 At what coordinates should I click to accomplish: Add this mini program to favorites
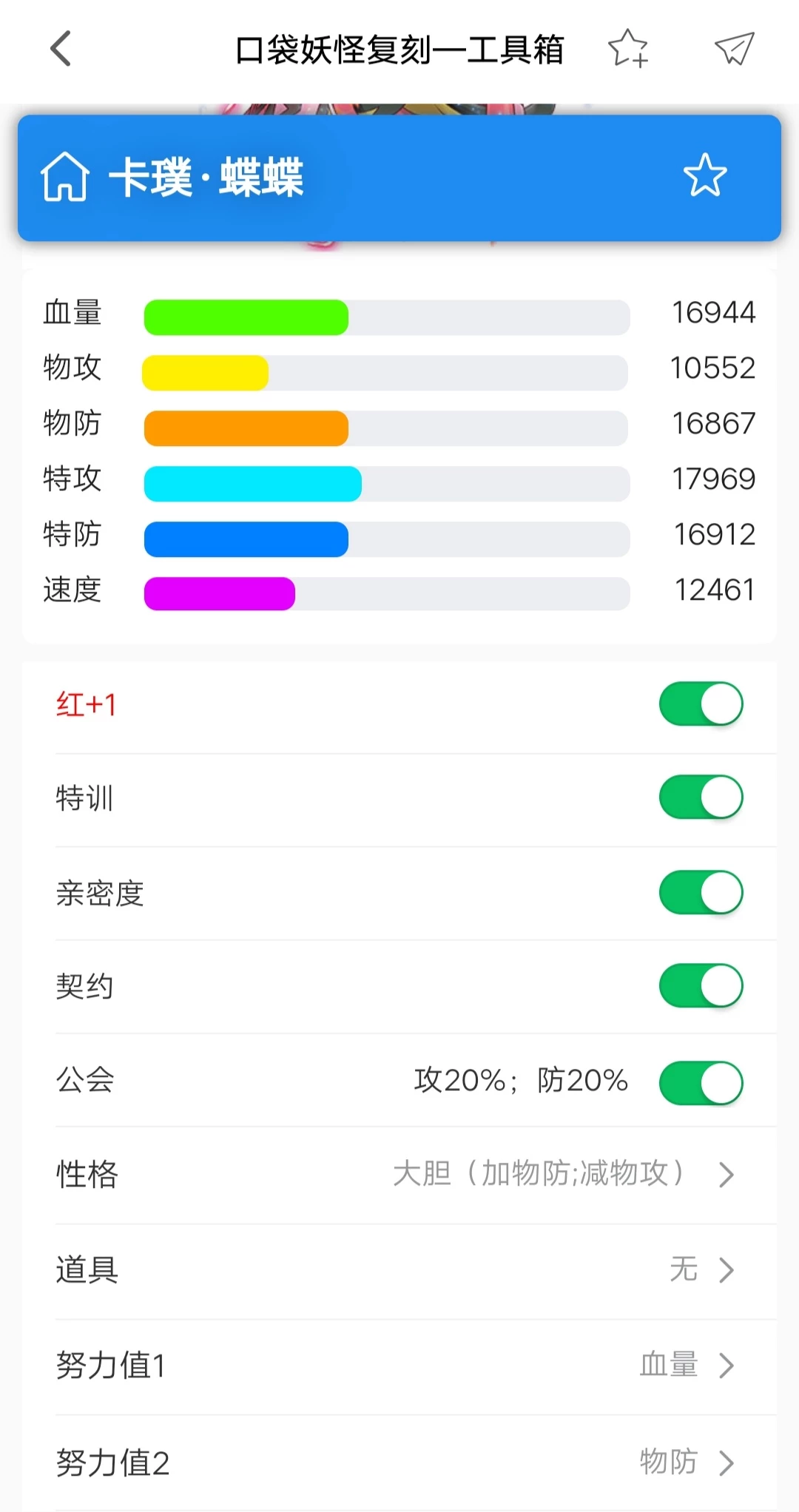click(x=628, y=49)
